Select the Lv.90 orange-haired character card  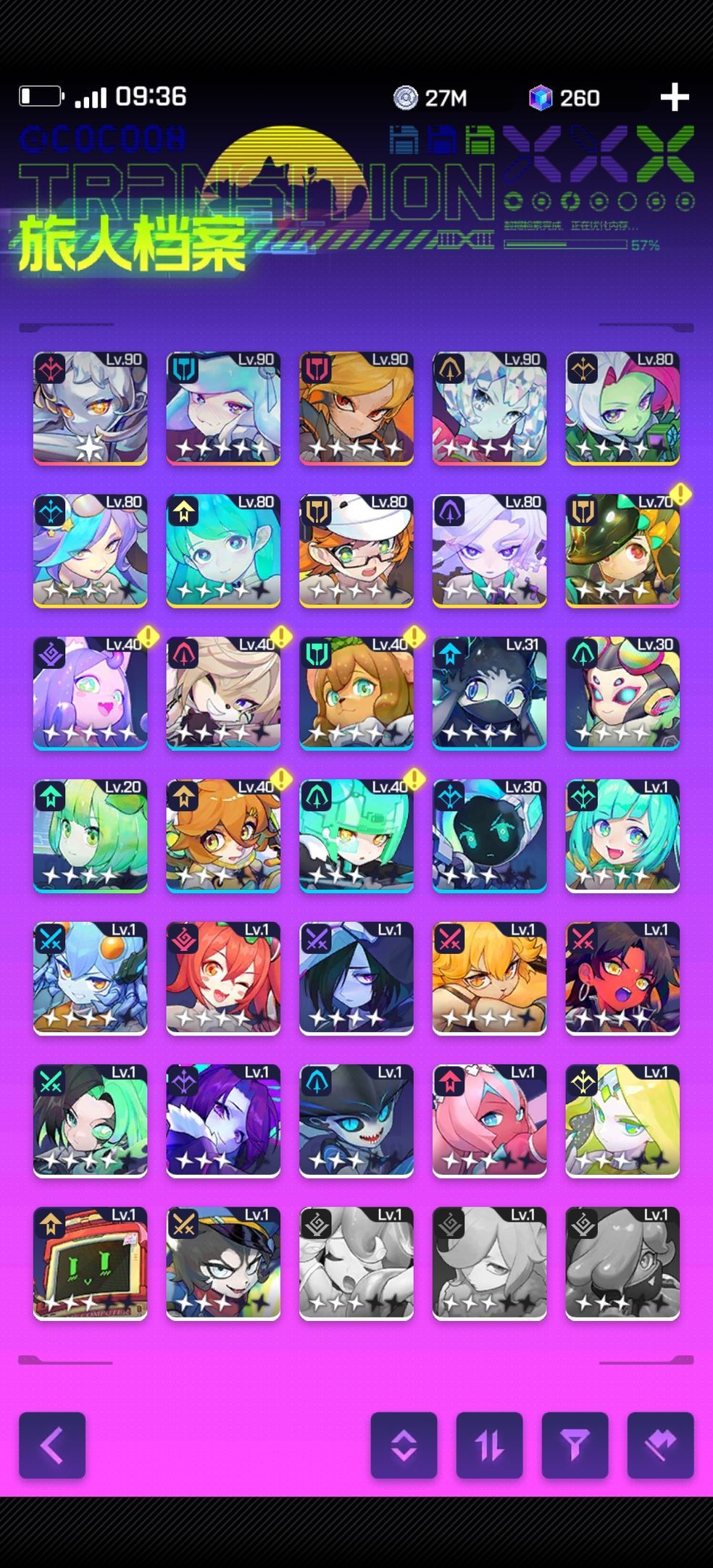coord(356,408)
